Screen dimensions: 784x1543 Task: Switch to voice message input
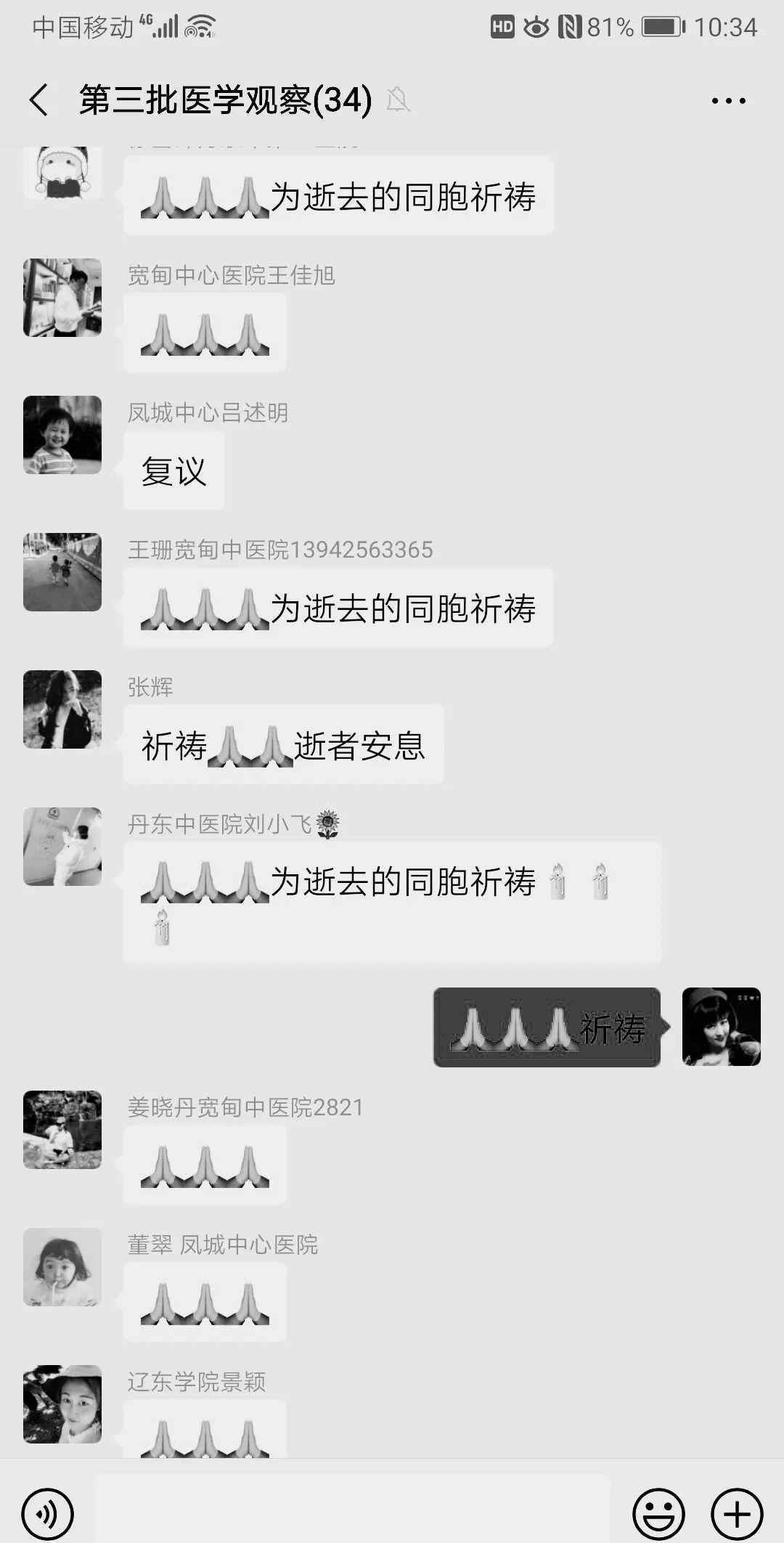[48, 1514]
